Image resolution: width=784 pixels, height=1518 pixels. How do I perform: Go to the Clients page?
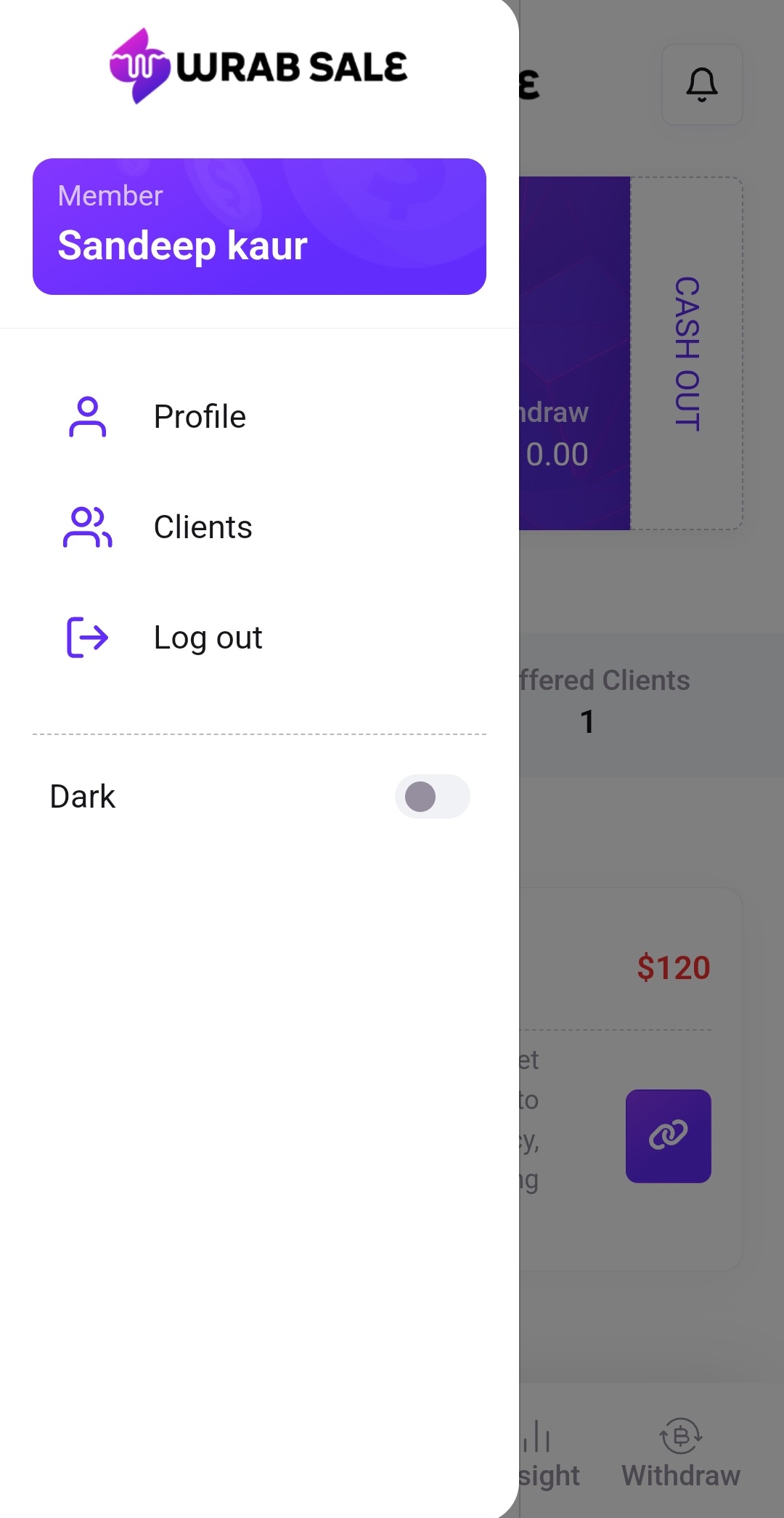click(x=203, y=527)
